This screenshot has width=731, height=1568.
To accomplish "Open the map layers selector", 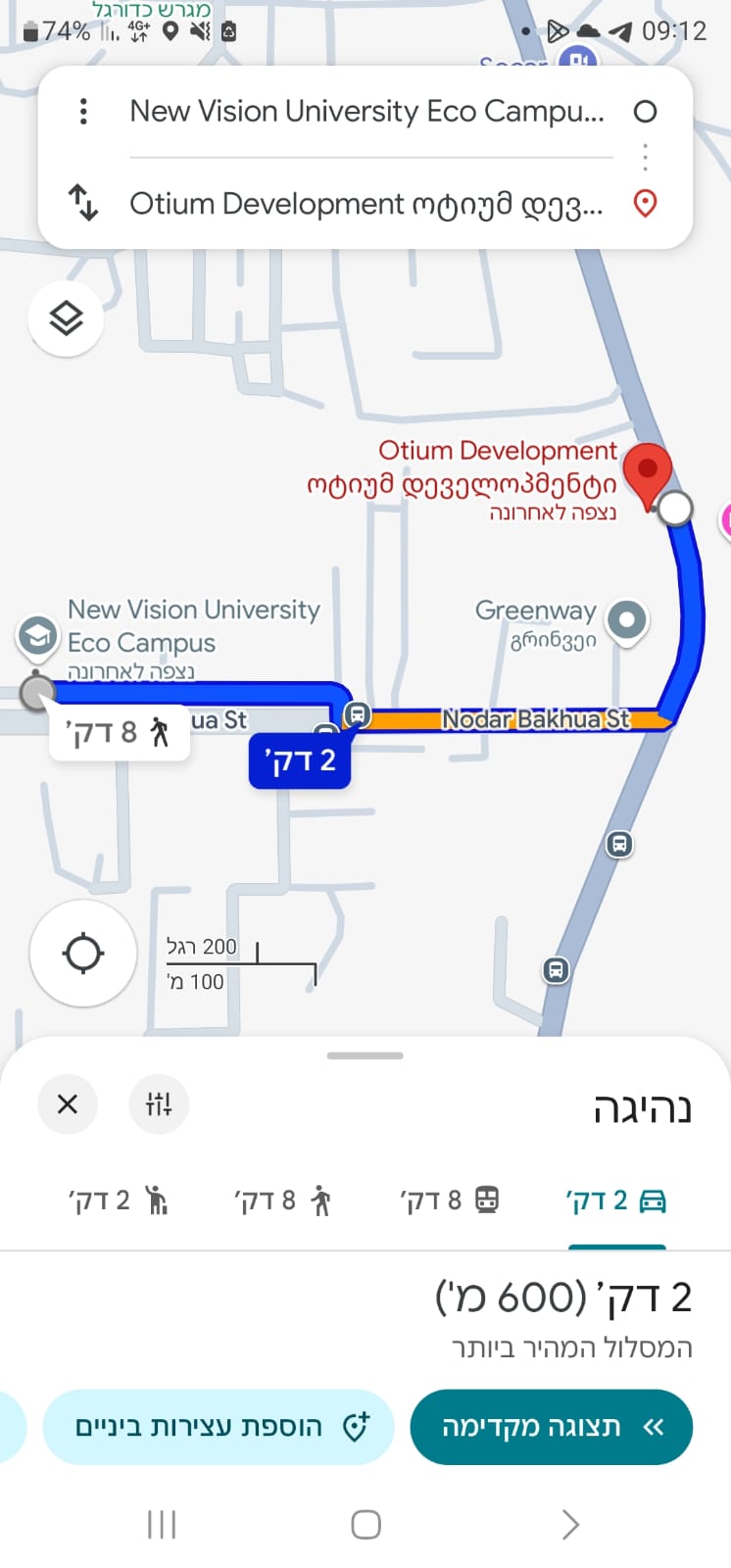I will tap(66, 318).
